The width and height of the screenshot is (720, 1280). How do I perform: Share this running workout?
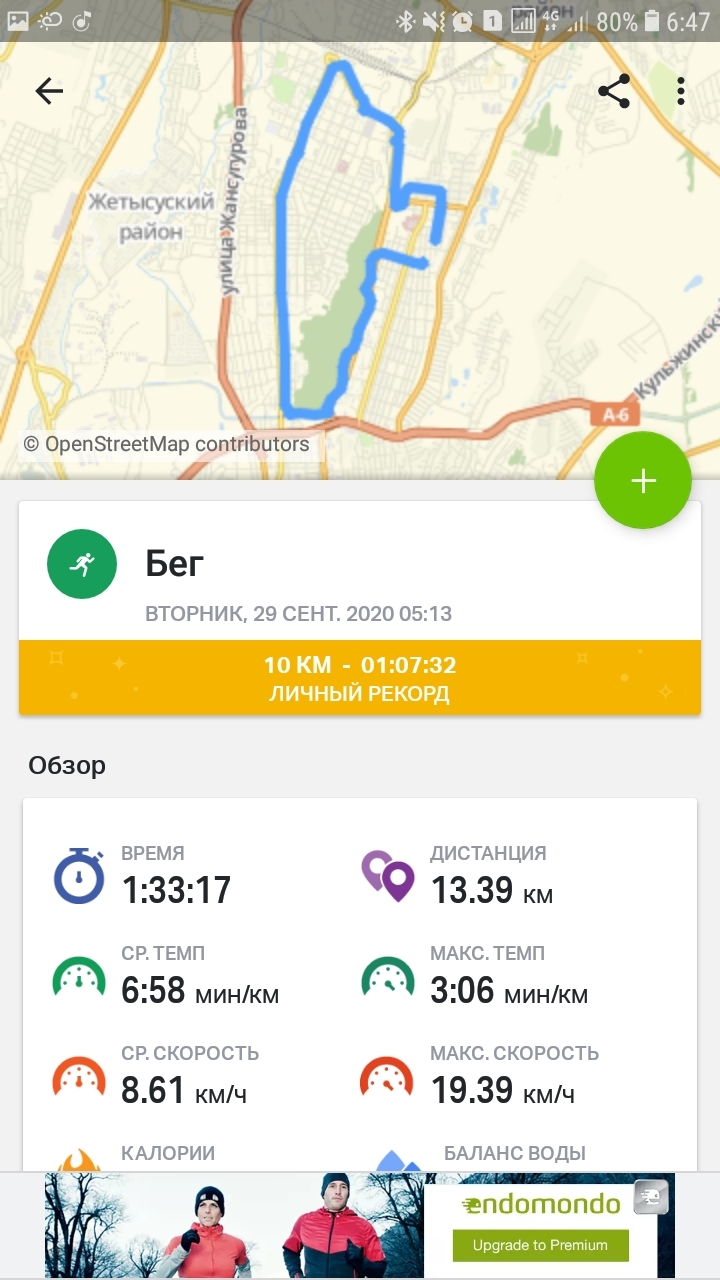(614, 92)
